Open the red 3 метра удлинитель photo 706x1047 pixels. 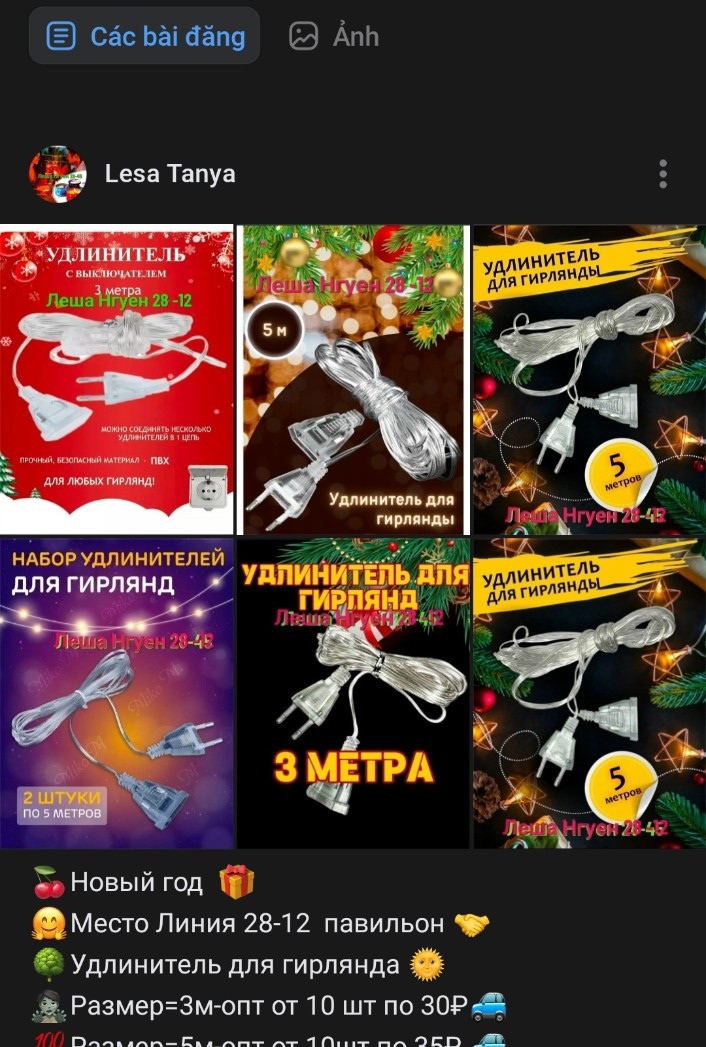click(x=116, y=380)
